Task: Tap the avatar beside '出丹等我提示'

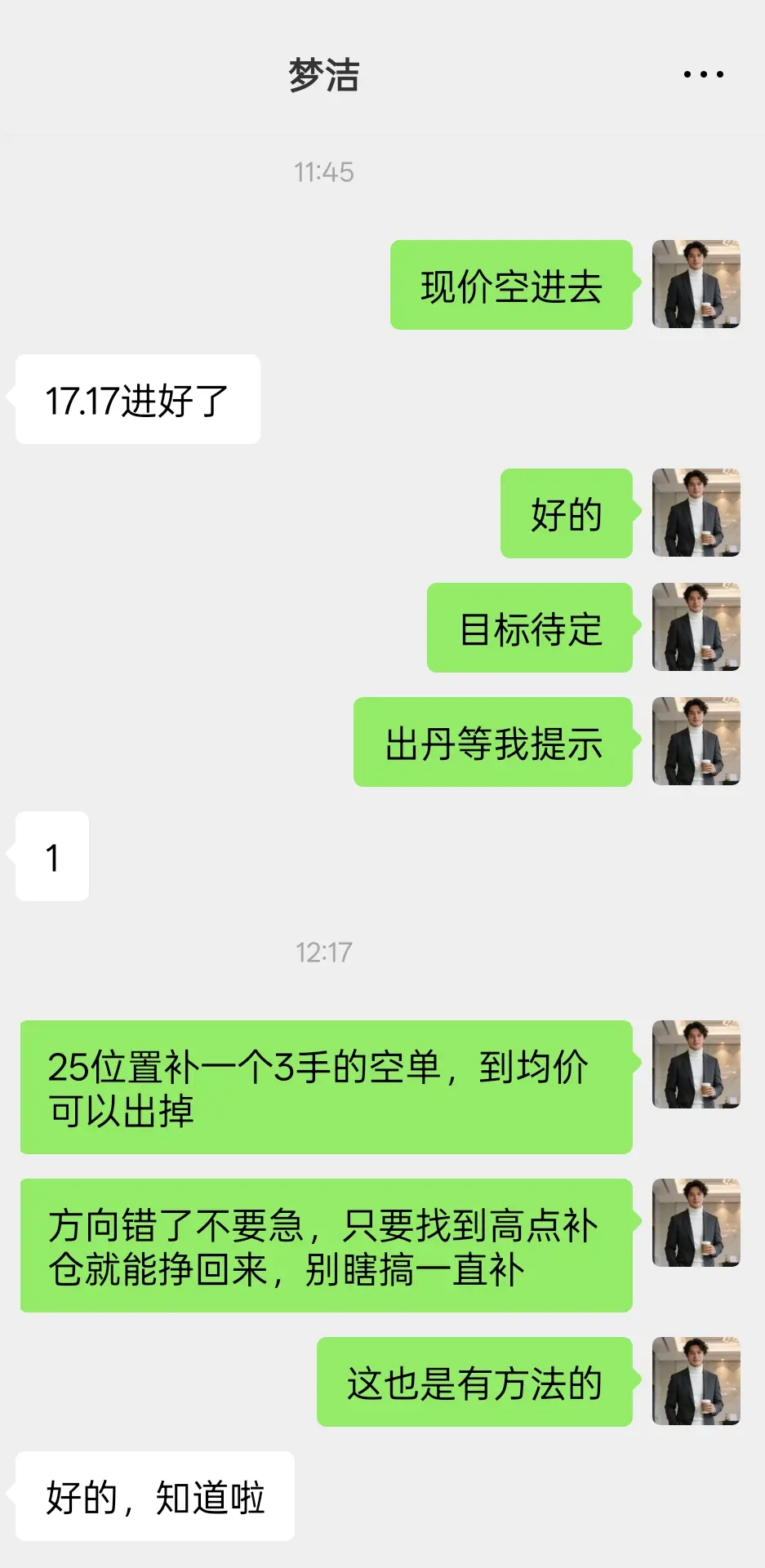Action: (x=696, y=743)
